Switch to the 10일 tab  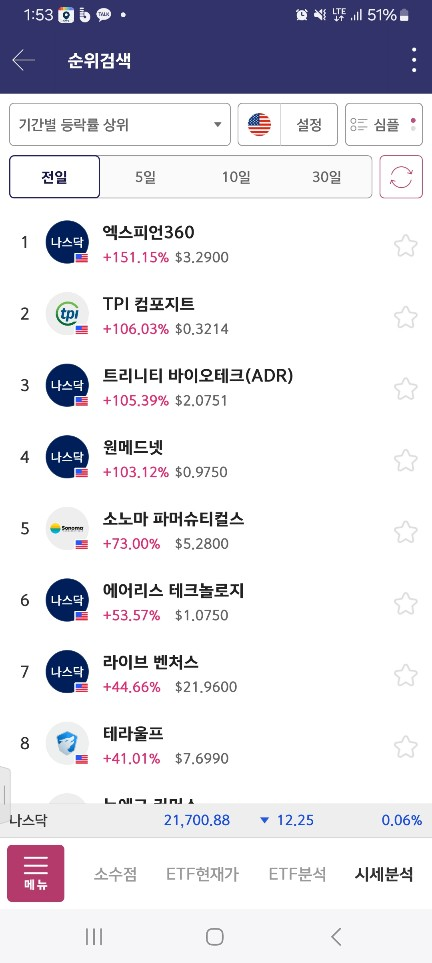point(236,177)
